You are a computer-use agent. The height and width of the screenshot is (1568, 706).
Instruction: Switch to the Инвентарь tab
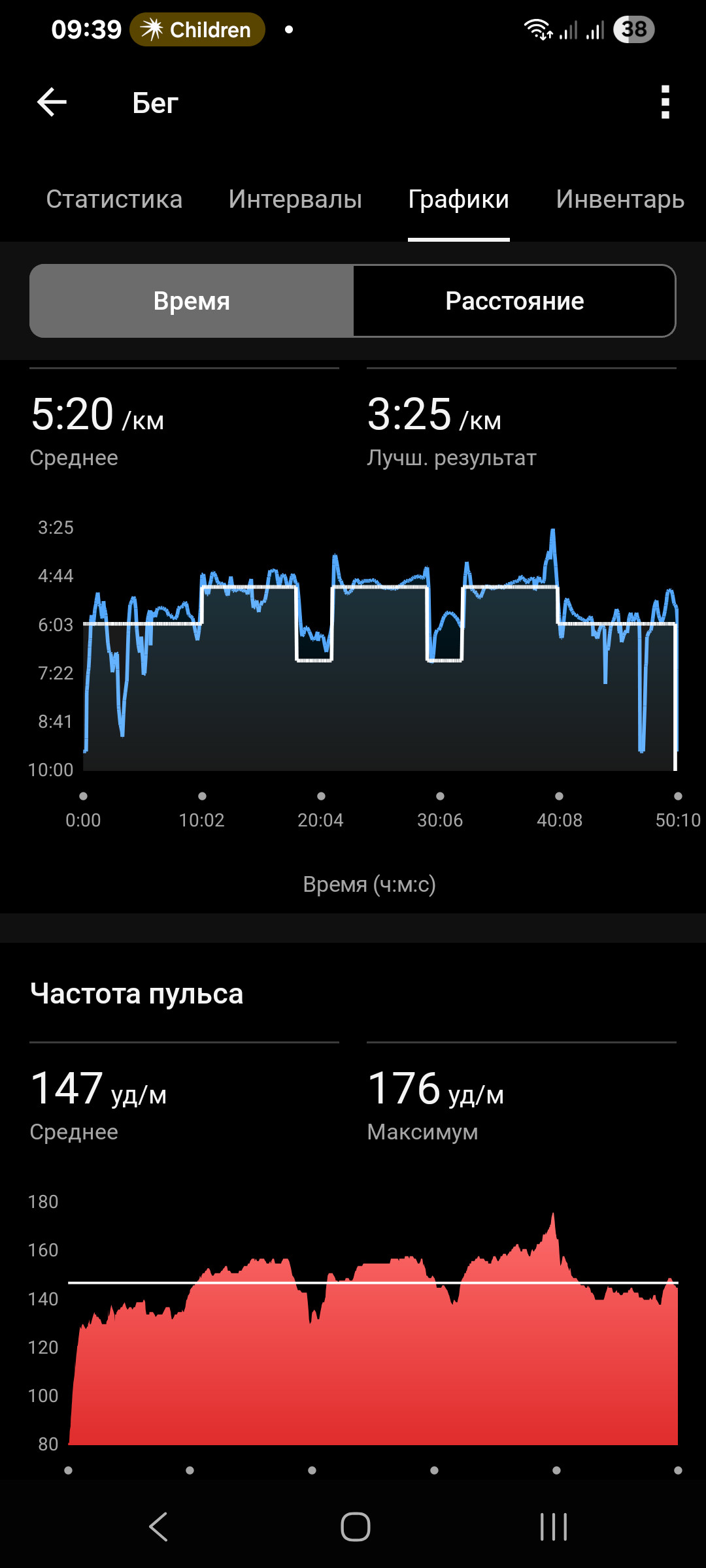click(x=620, y=199)
